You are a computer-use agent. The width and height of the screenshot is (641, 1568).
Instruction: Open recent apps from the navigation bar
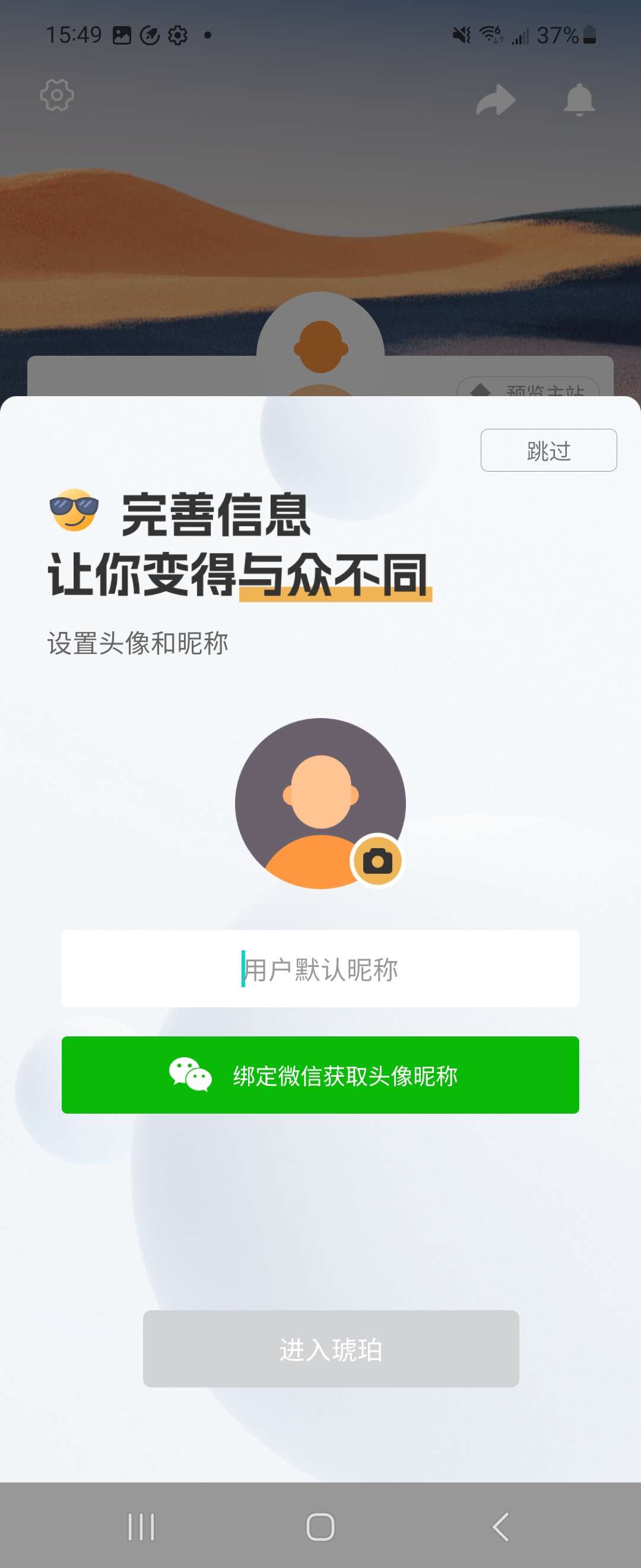141,1526
